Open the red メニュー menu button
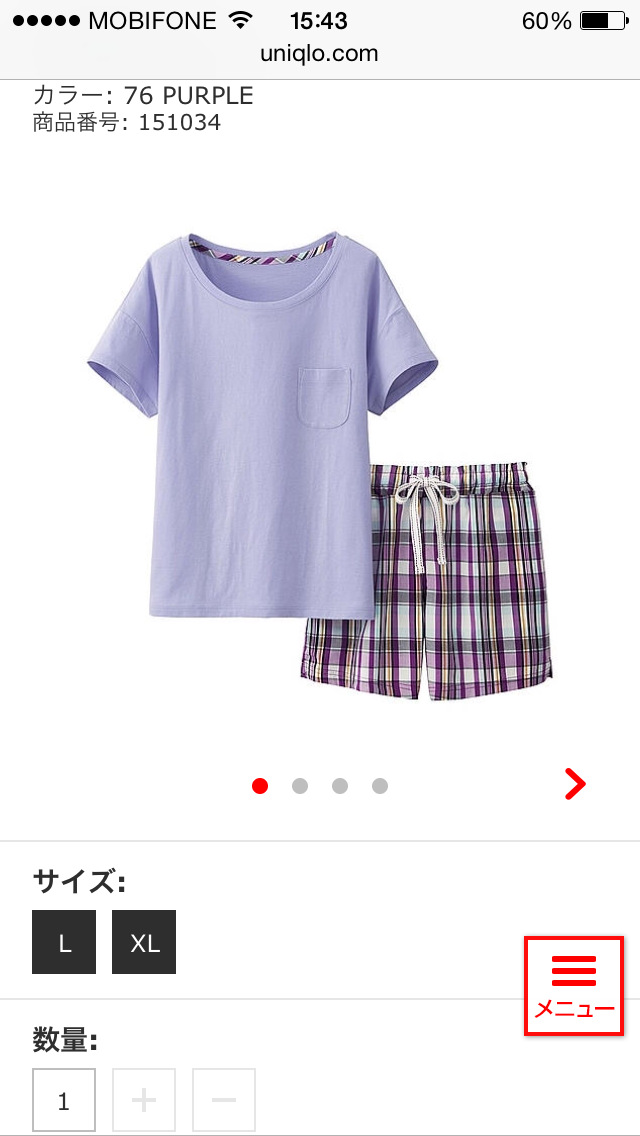Screen dimensions: 640x1136 click(574, 986)
